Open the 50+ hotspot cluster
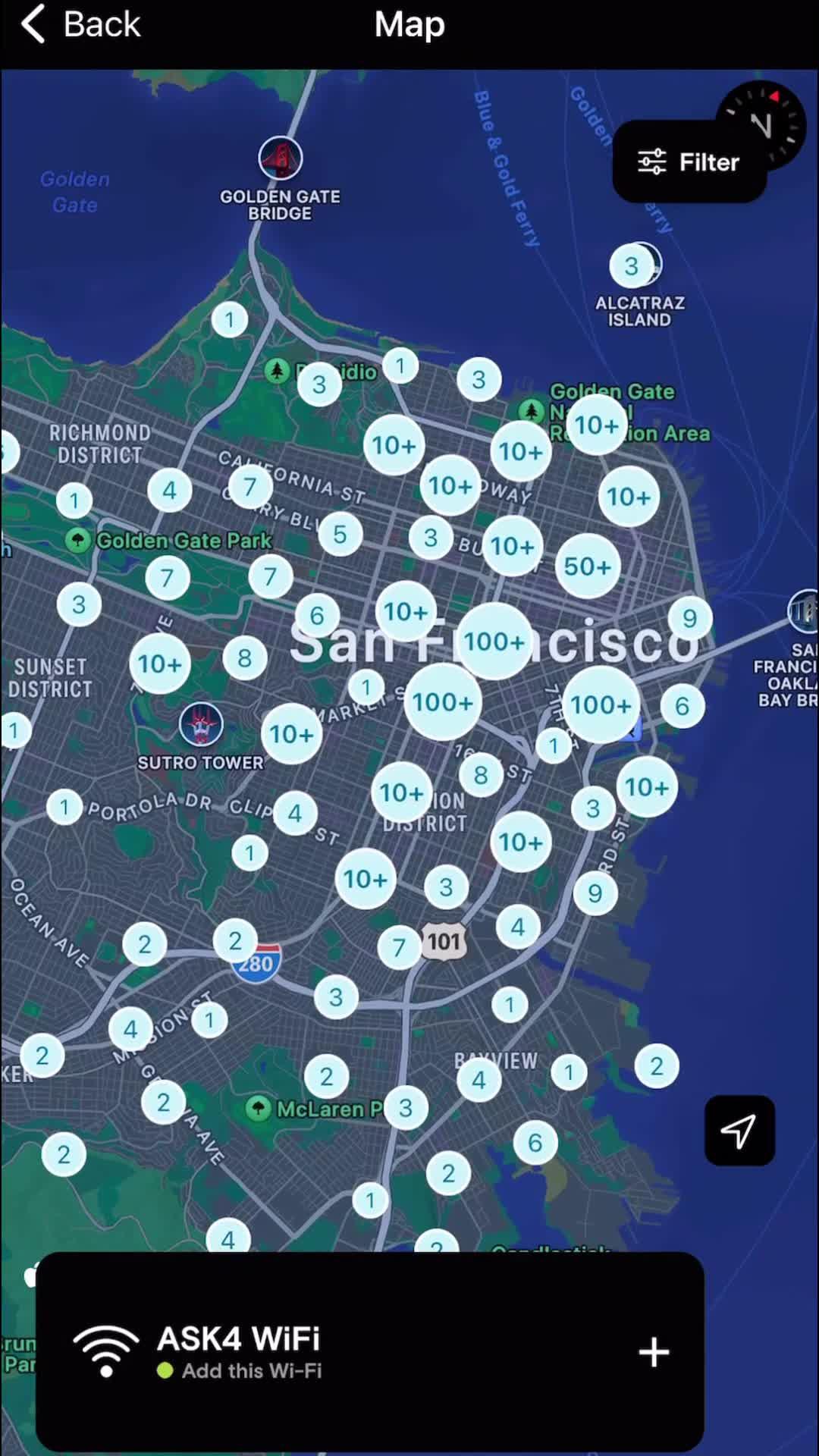819x1456 pixels. click(588, 566)
